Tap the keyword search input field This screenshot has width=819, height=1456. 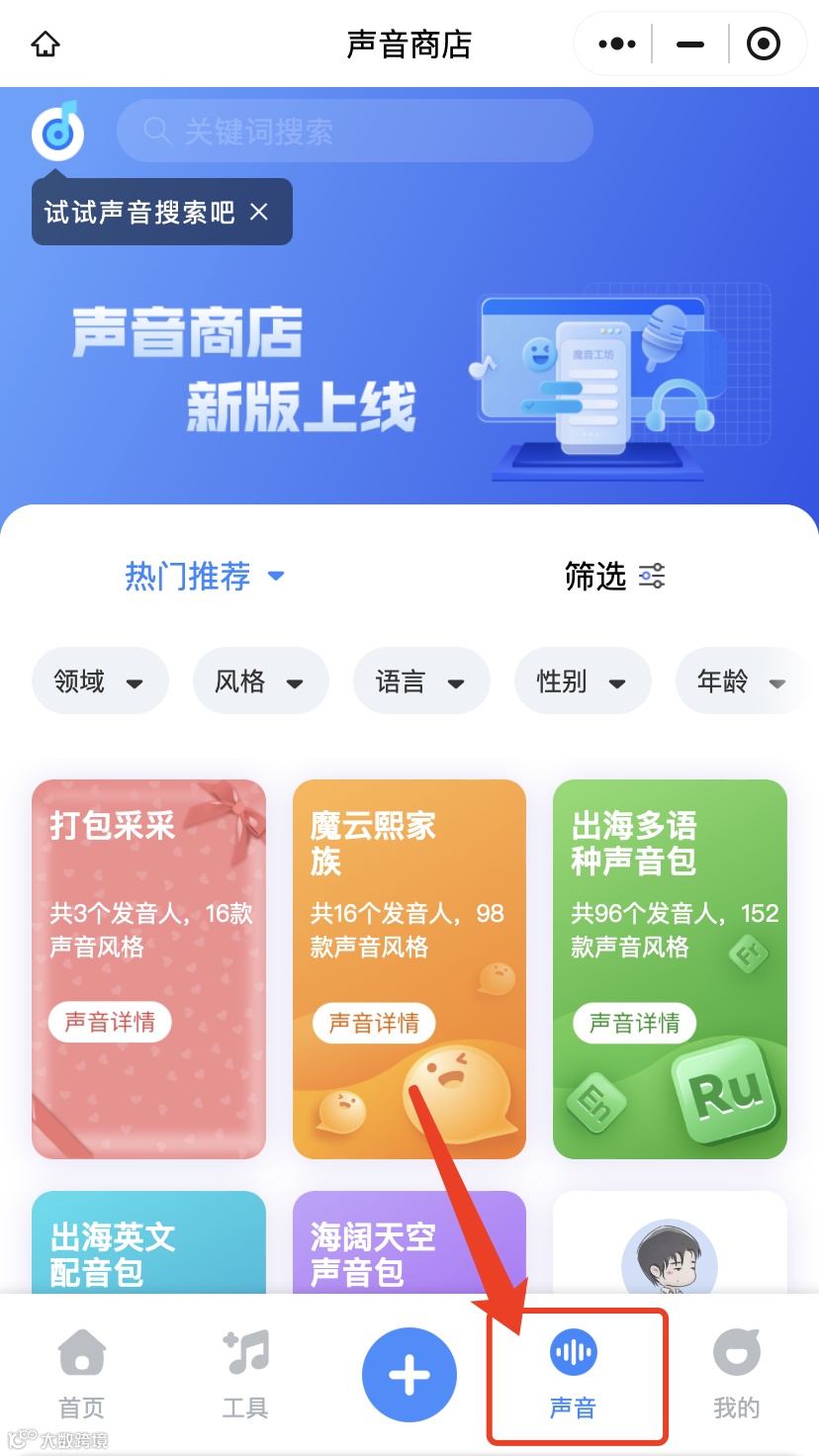point(356,130)
